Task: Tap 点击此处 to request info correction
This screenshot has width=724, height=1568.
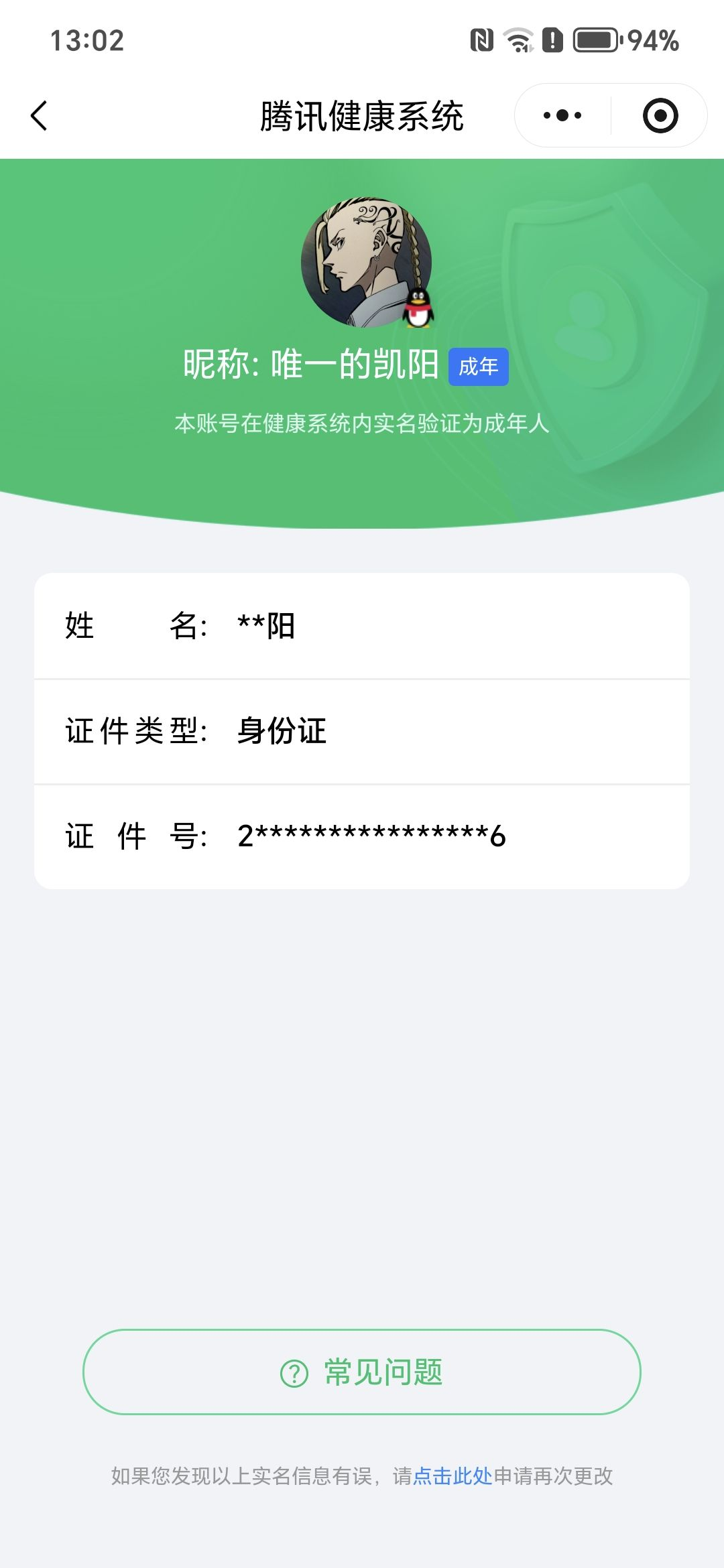Action: (453, 1476)
